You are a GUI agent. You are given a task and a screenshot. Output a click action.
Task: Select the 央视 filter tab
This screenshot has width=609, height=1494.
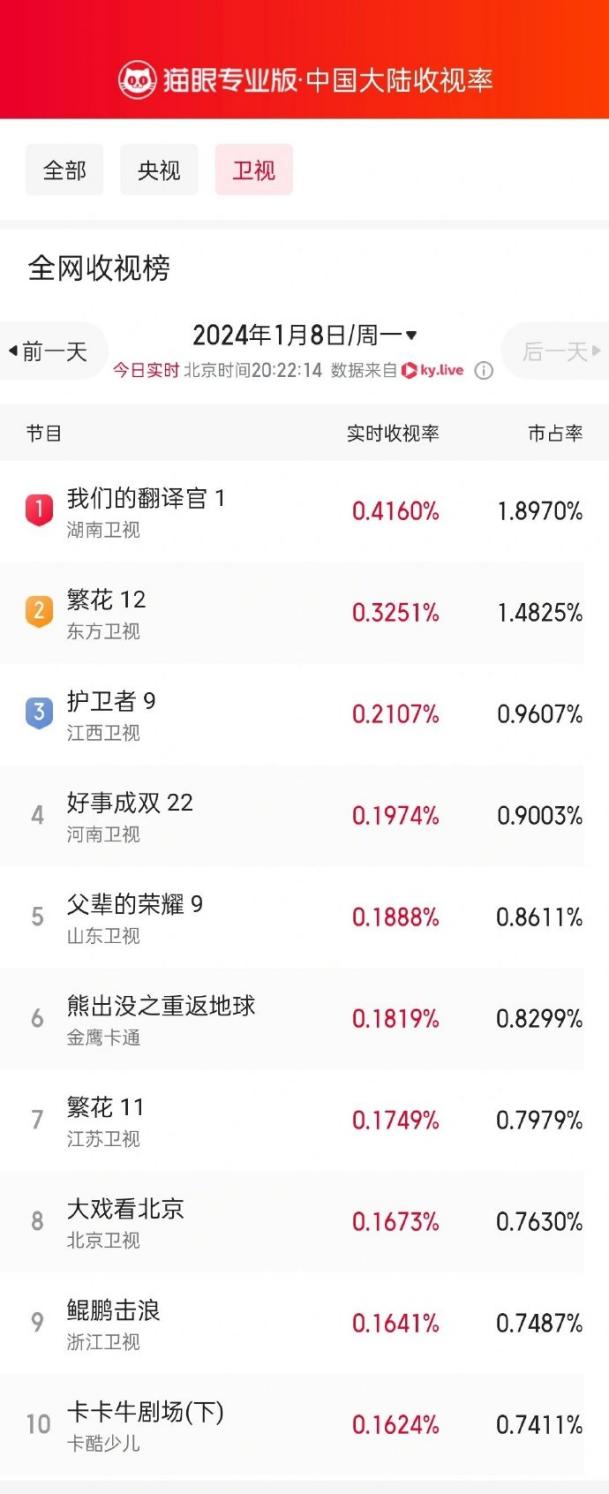[x=159, y=170]
